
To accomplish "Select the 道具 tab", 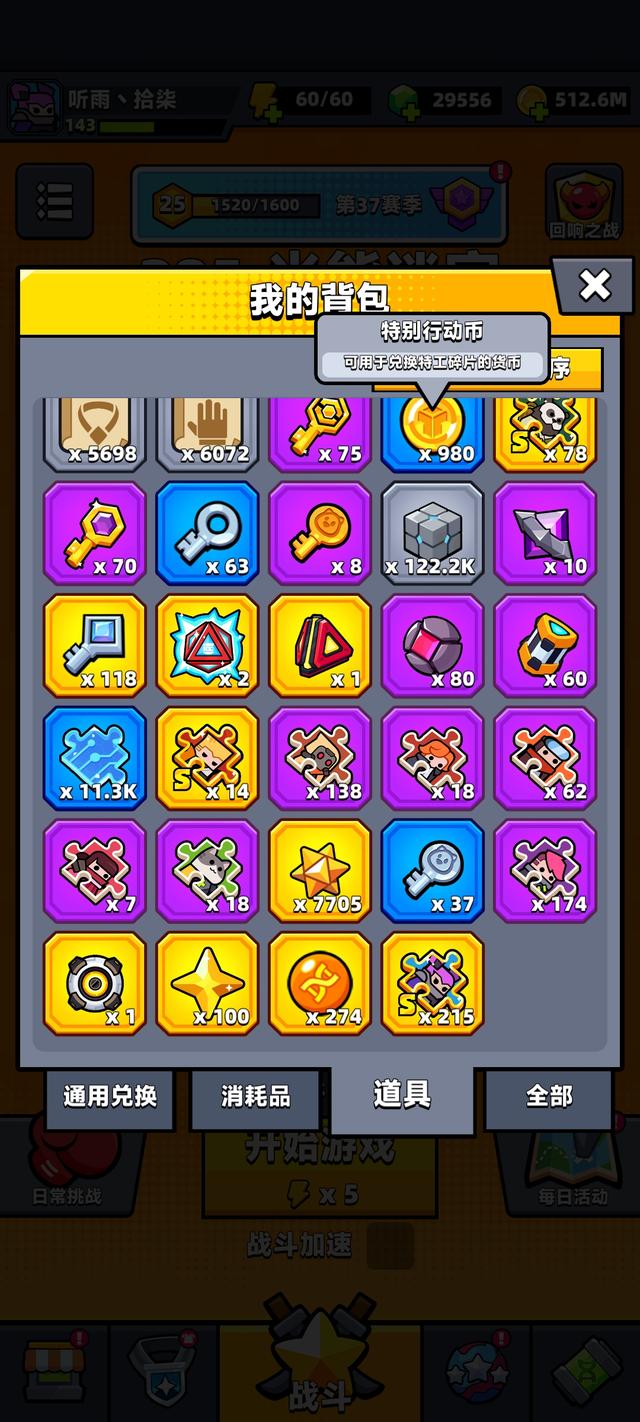I will click(x=402, y=1094).
